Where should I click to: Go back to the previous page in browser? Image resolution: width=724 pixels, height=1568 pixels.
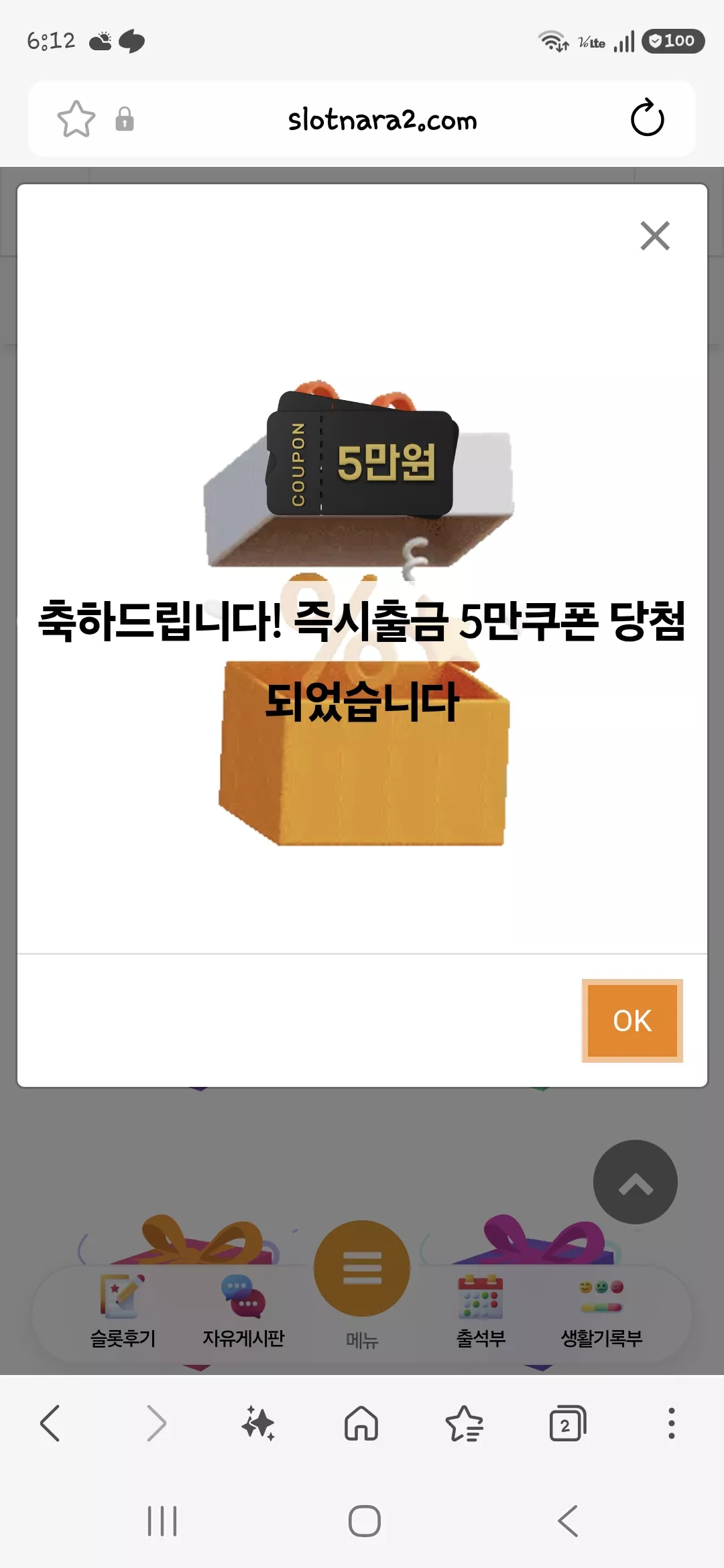click(x=50, y=1423)
